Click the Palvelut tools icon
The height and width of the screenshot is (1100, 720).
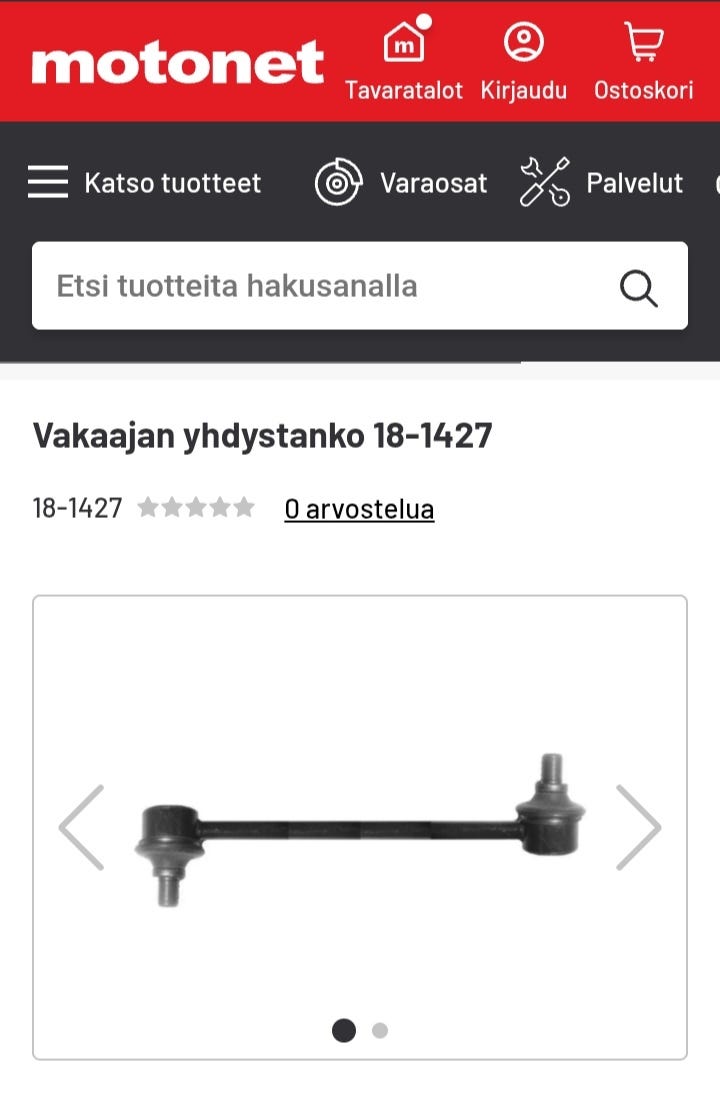click(541, 180)
